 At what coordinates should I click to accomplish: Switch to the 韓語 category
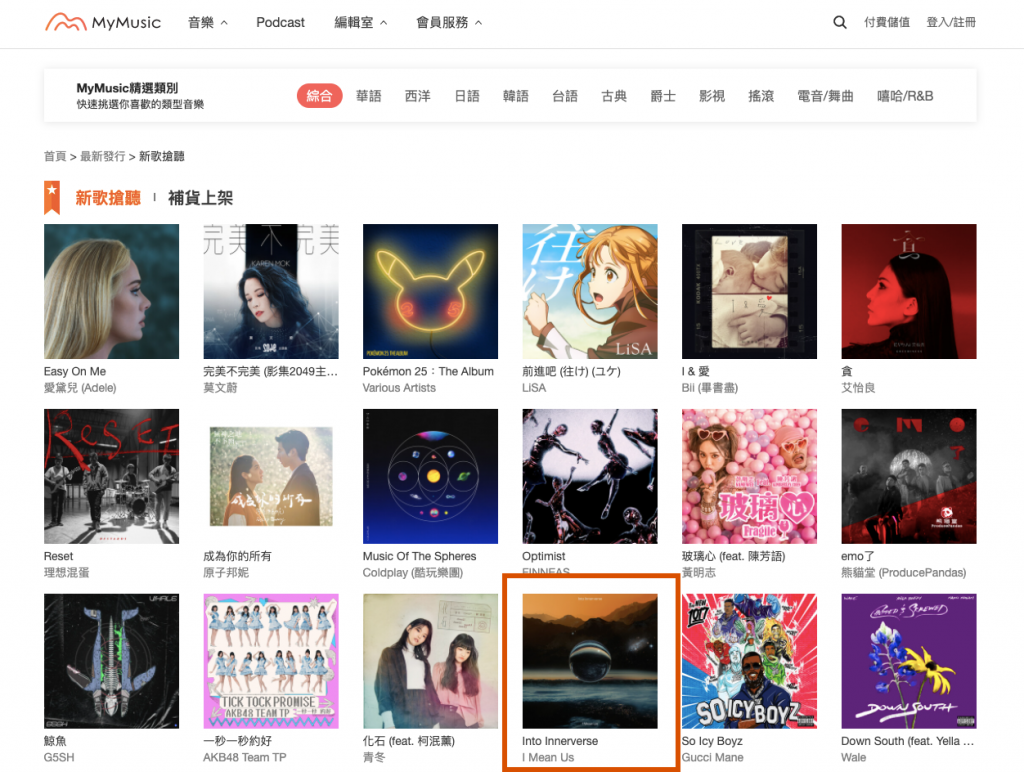pos(516,96)
